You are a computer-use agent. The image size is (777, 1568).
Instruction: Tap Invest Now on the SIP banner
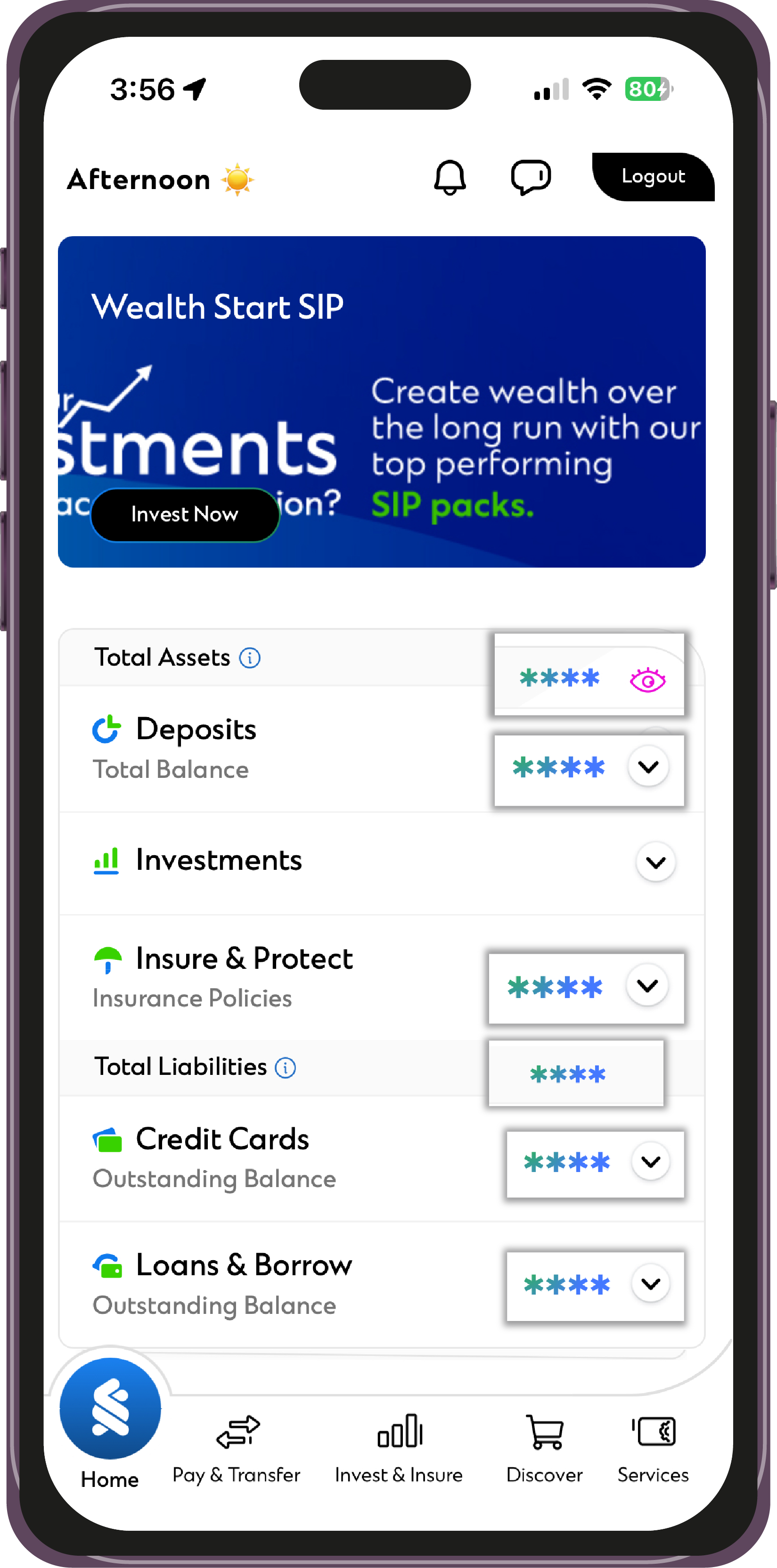[x=185, y=514]
